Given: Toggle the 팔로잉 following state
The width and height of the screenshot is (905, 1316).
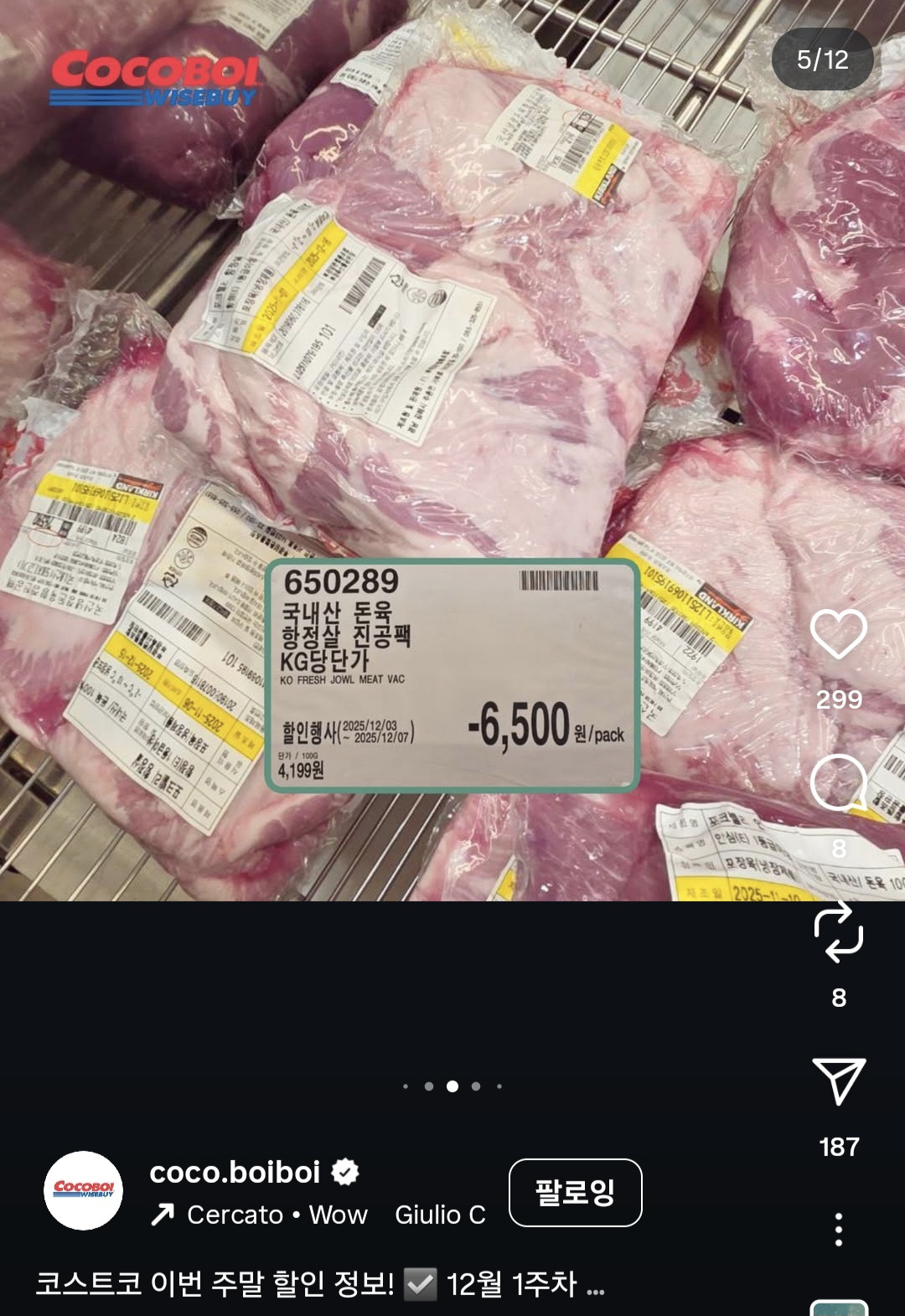Looking at the screenshot, I should coord(576,1194).
